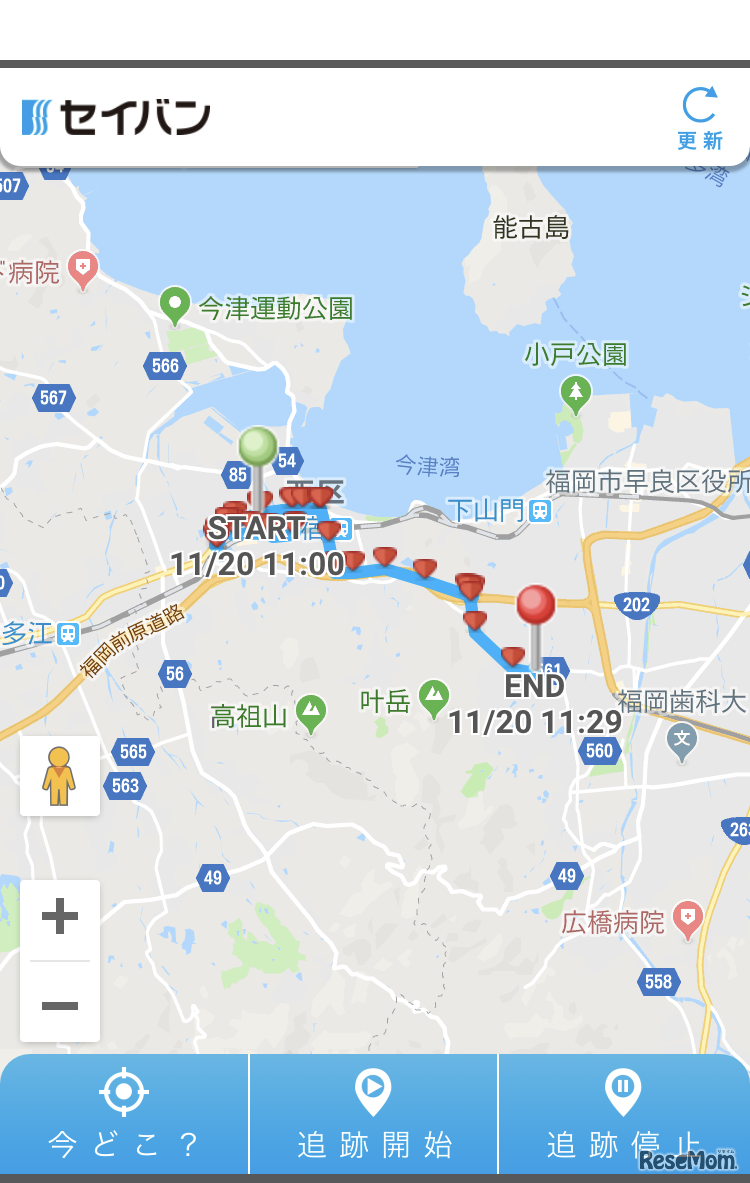Tap the 今どこ？ location crosshair icon
The height and width of the screenshot is (1183, 750).
pyautogui.click(x=124, y=1092)
